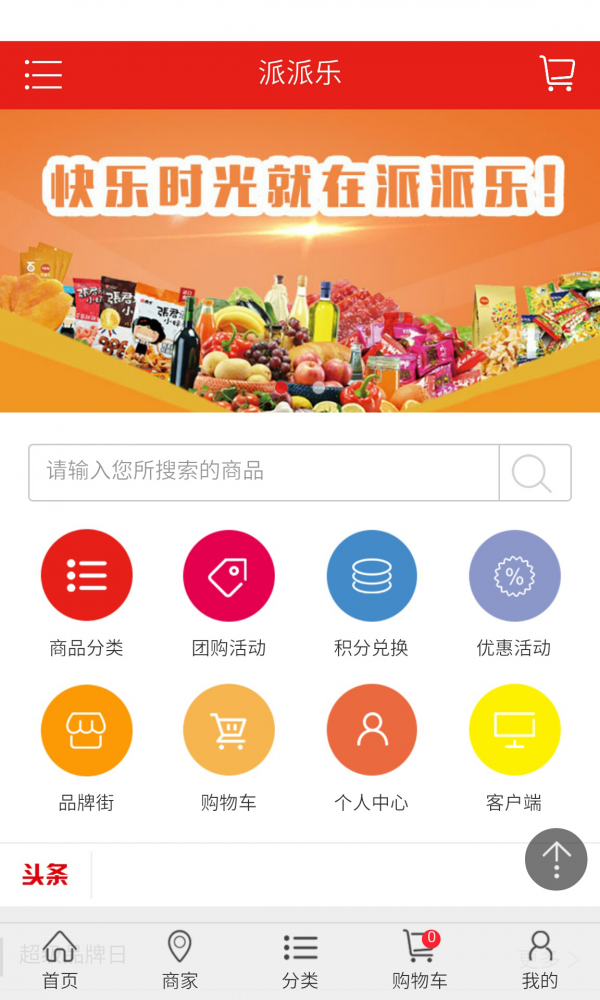This screenshot has height=1000, width=600.
Task: Open the promotional snack banner
Action: [300, 260]
